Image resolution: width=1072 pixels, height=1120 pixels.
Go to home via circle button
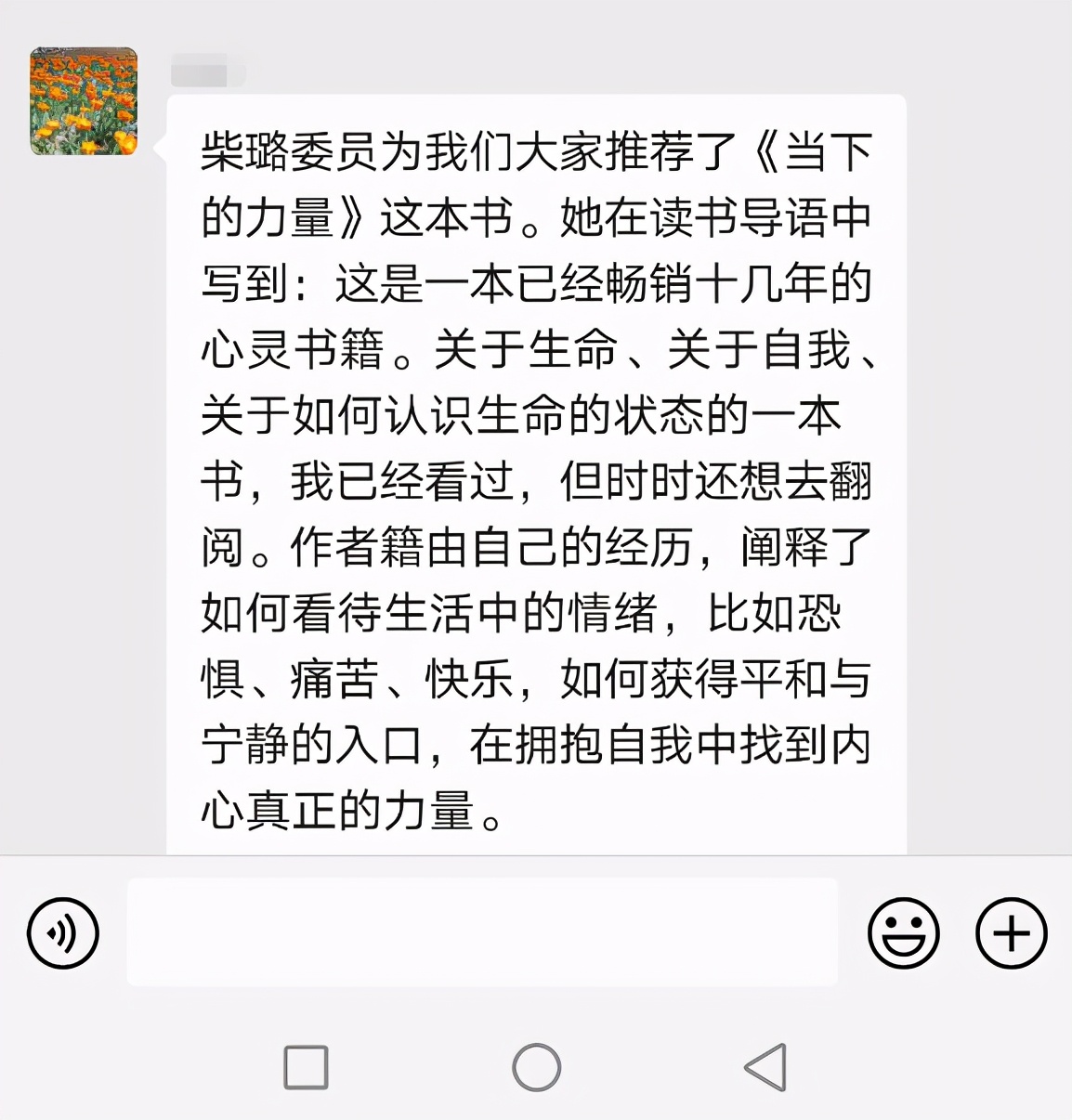[536, 1067]
